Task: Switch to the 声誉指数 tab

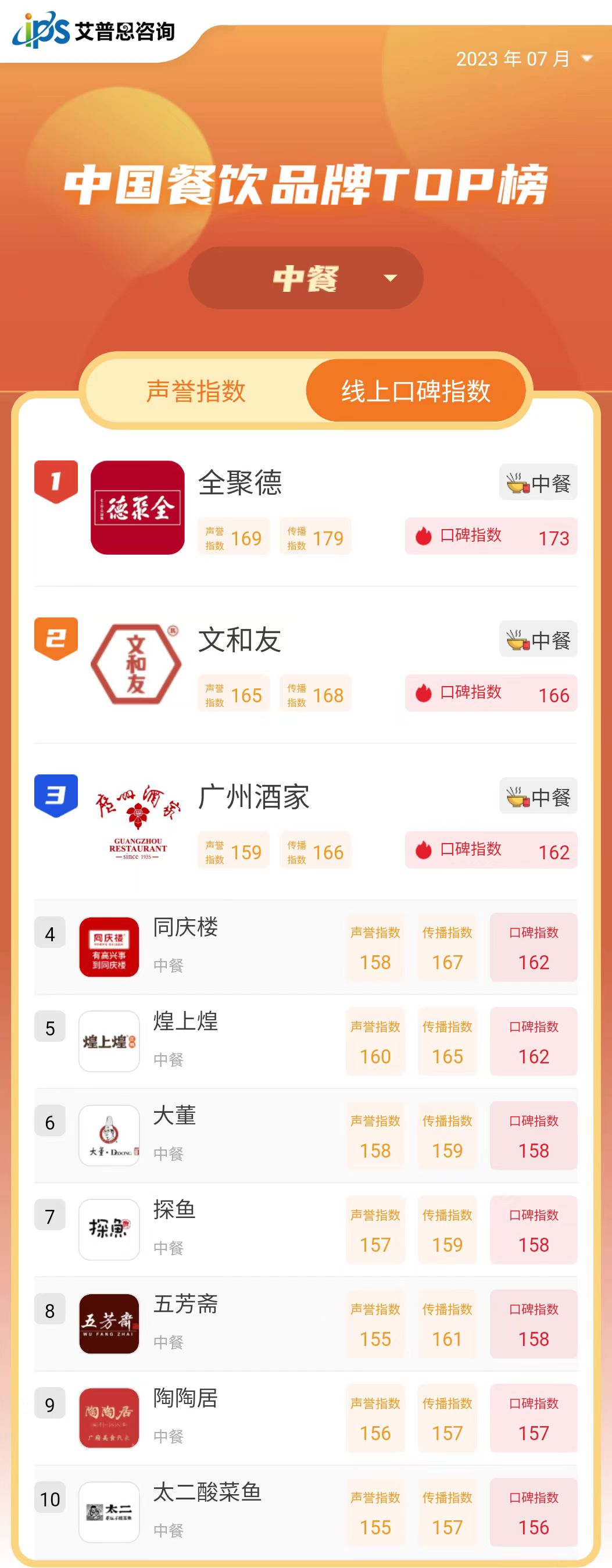Action: (x=196, y=391)
